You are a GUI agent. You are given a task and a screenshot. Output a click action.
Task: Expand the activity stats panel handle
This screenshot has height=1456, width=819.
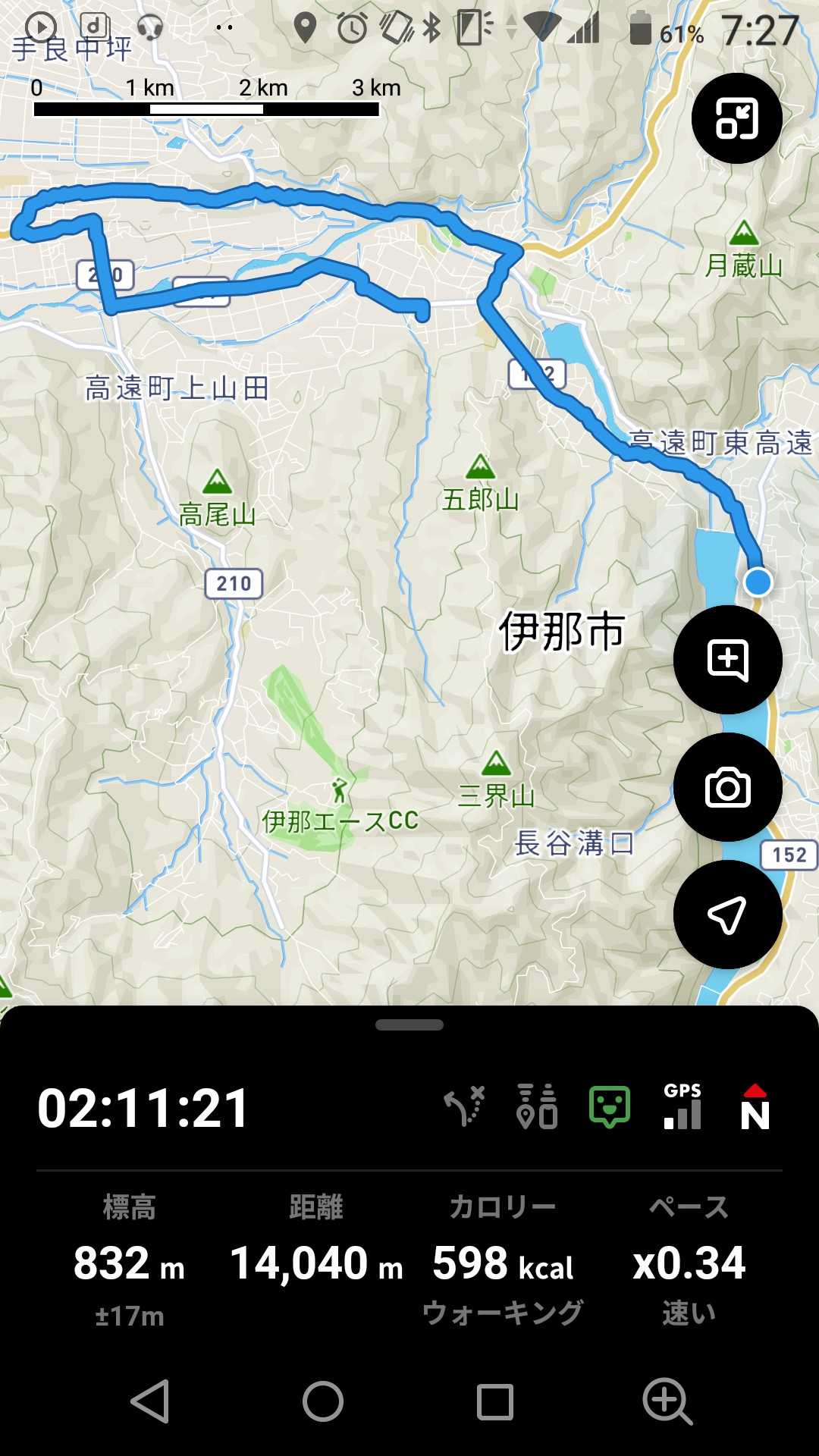point(409,1025)
